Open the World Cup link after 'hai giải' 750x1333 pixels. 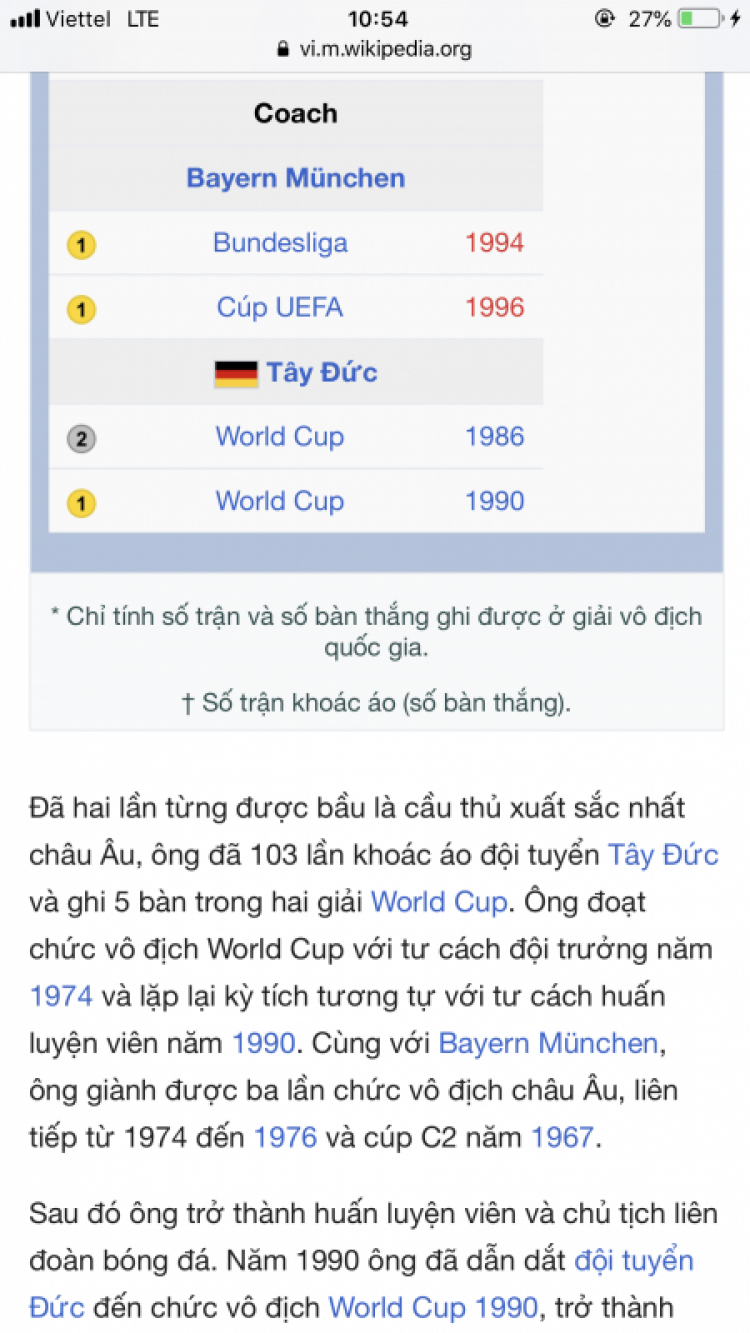pyautogui.click(x=438, y=902)
